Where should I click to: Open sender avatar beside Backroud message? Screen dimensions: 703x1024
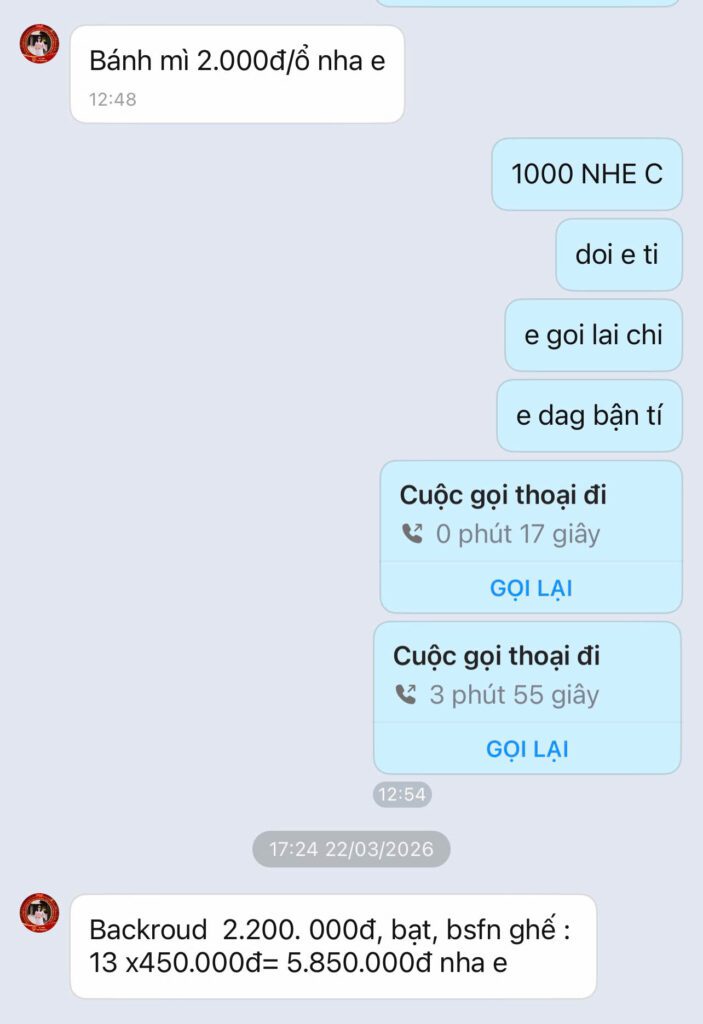click(39, 913)
